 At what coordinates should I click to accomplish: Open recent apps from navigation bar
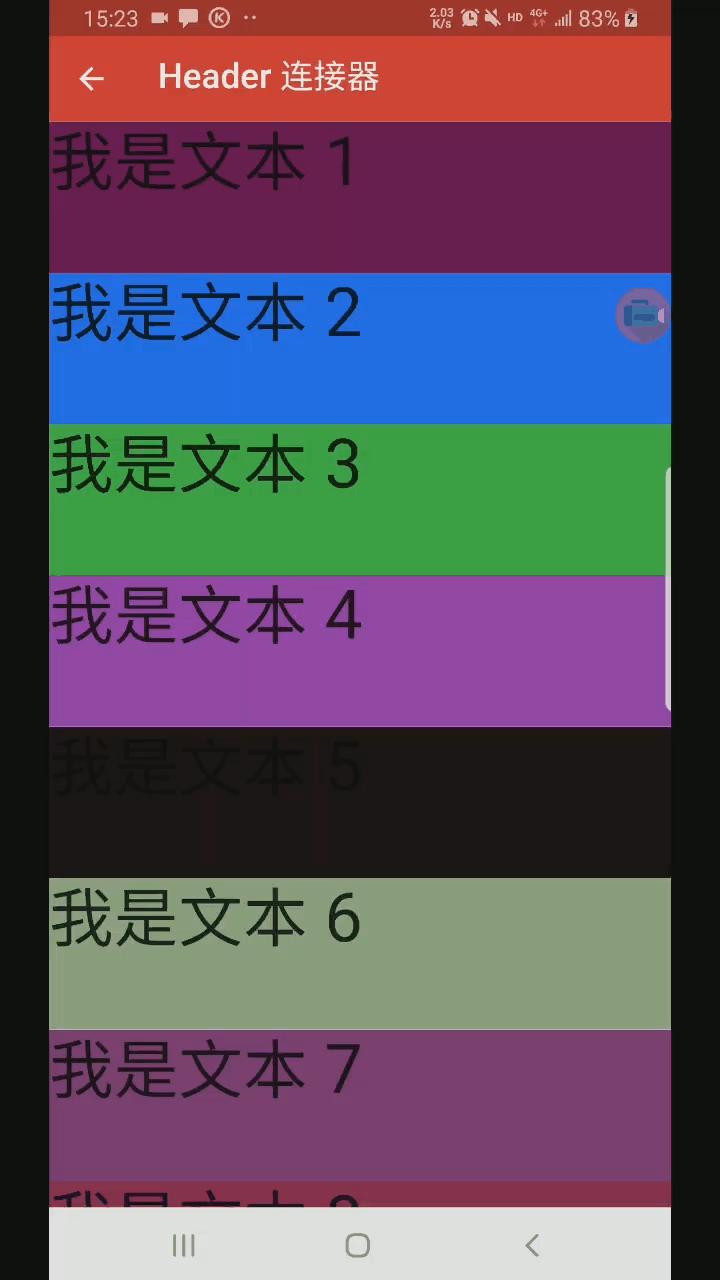coord(184,1245)
